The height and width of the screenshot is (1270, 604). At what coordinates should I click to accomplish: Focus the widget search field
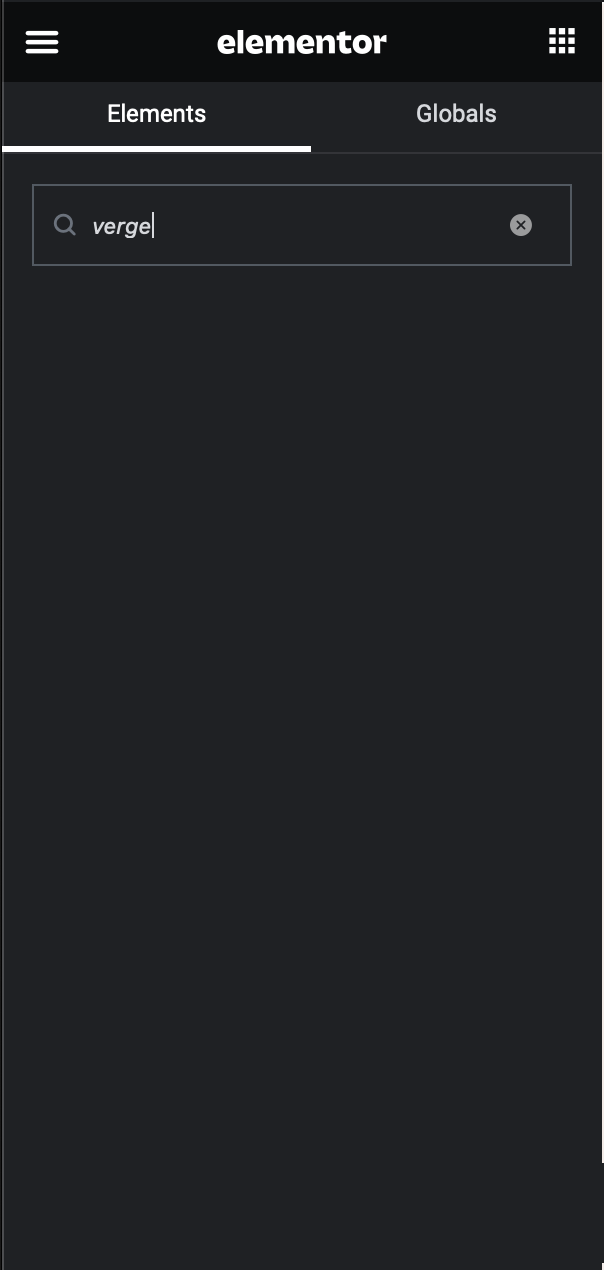(302, 225)
